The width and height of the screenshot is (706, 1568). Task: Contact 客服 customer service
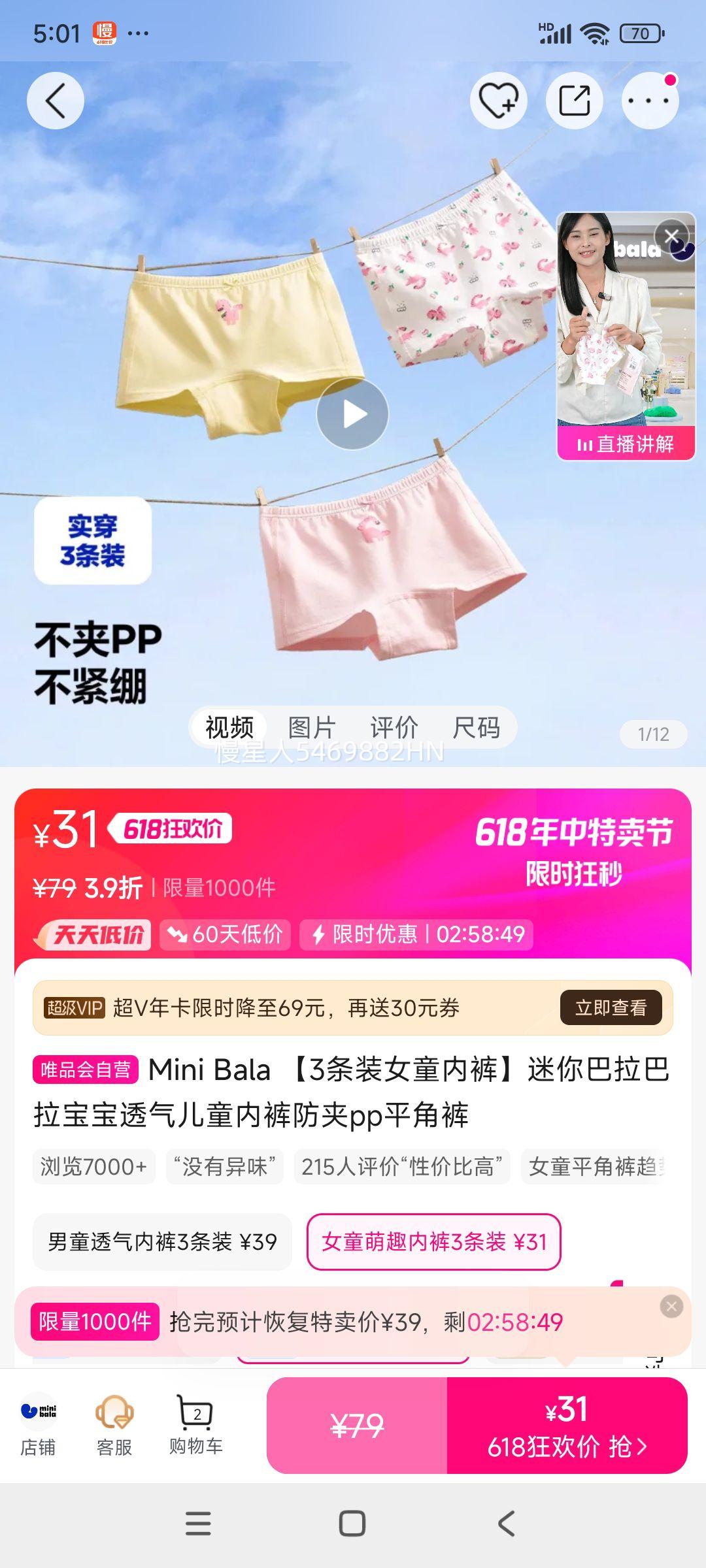coord(114,1426)
